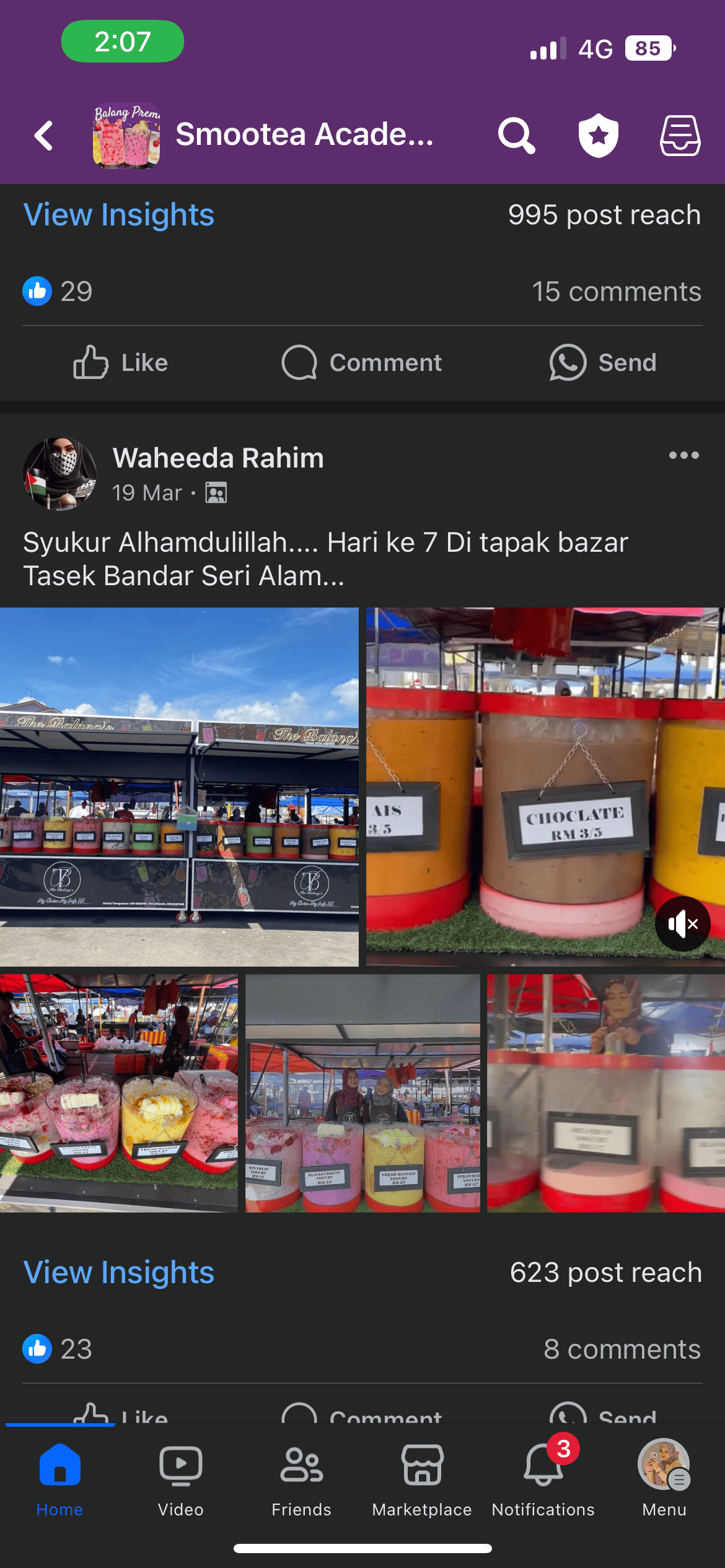This screenshot has width=725, height=1568.
Task: Send the top post via WhatsApp
Action: (x=603, y=362)
